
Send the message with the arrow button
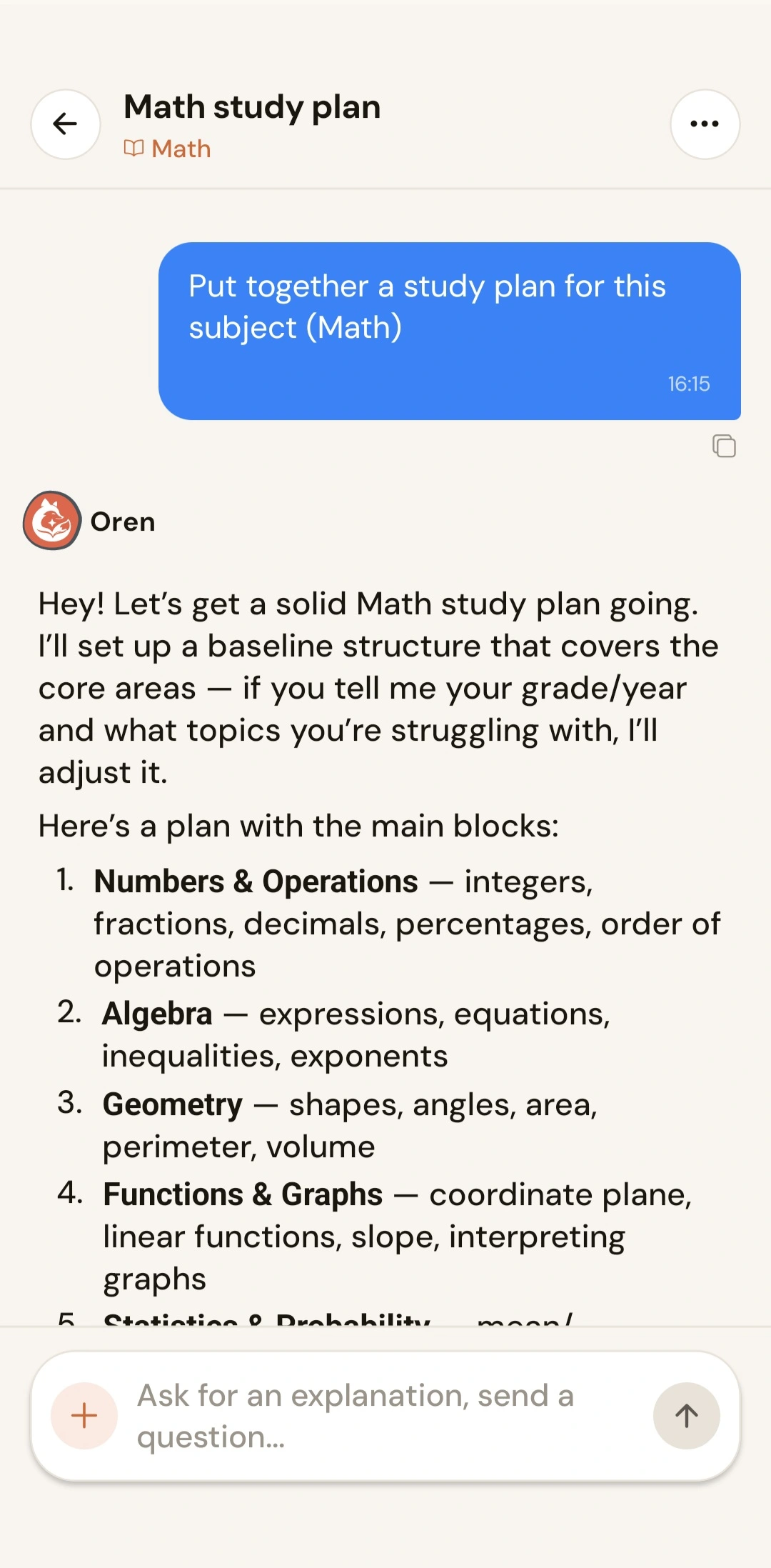click(x=687, y=1415)
